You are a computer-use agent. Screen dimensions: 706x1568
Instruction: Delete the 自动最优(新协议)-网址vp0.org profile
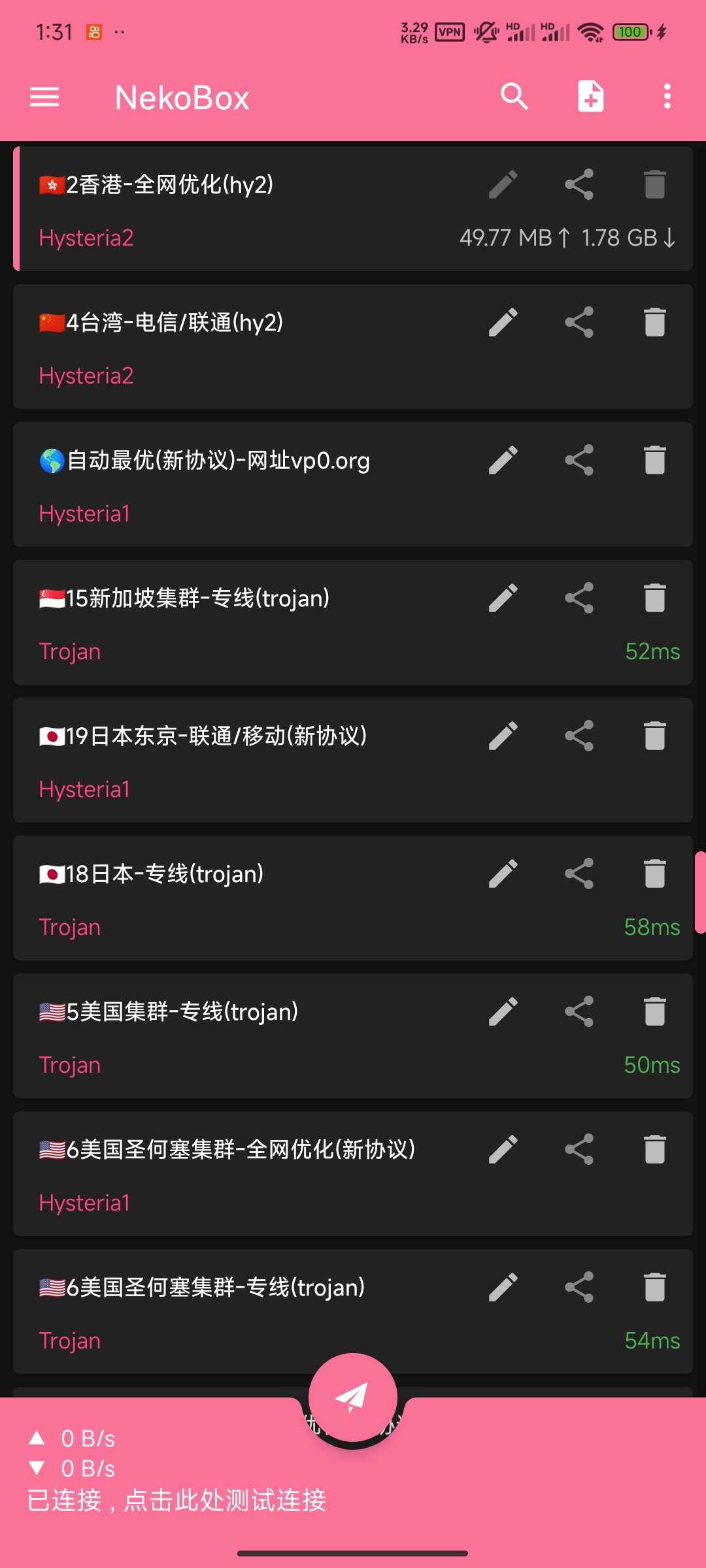[654, 460]
